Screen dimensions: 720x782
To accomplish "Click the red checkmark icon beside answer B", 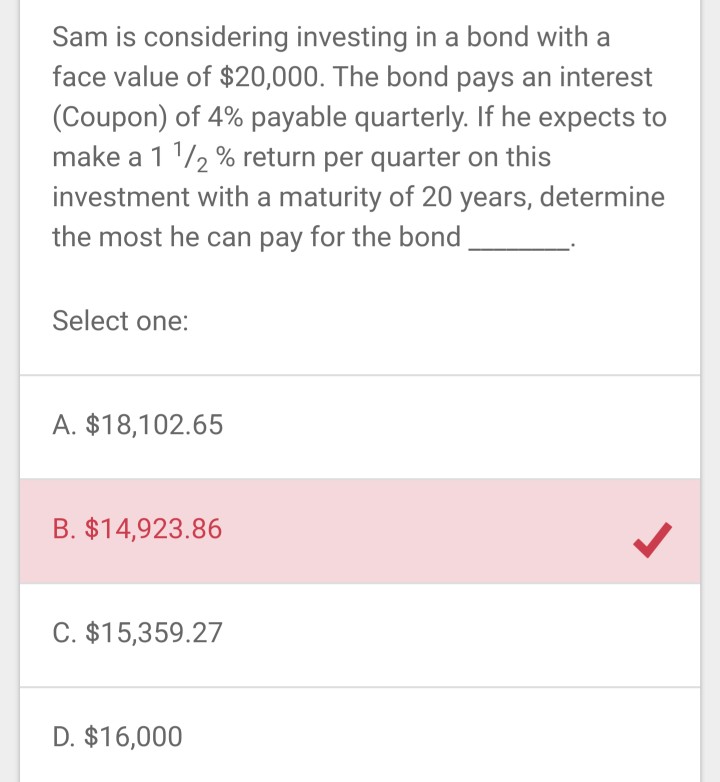I will pos(655,539).
